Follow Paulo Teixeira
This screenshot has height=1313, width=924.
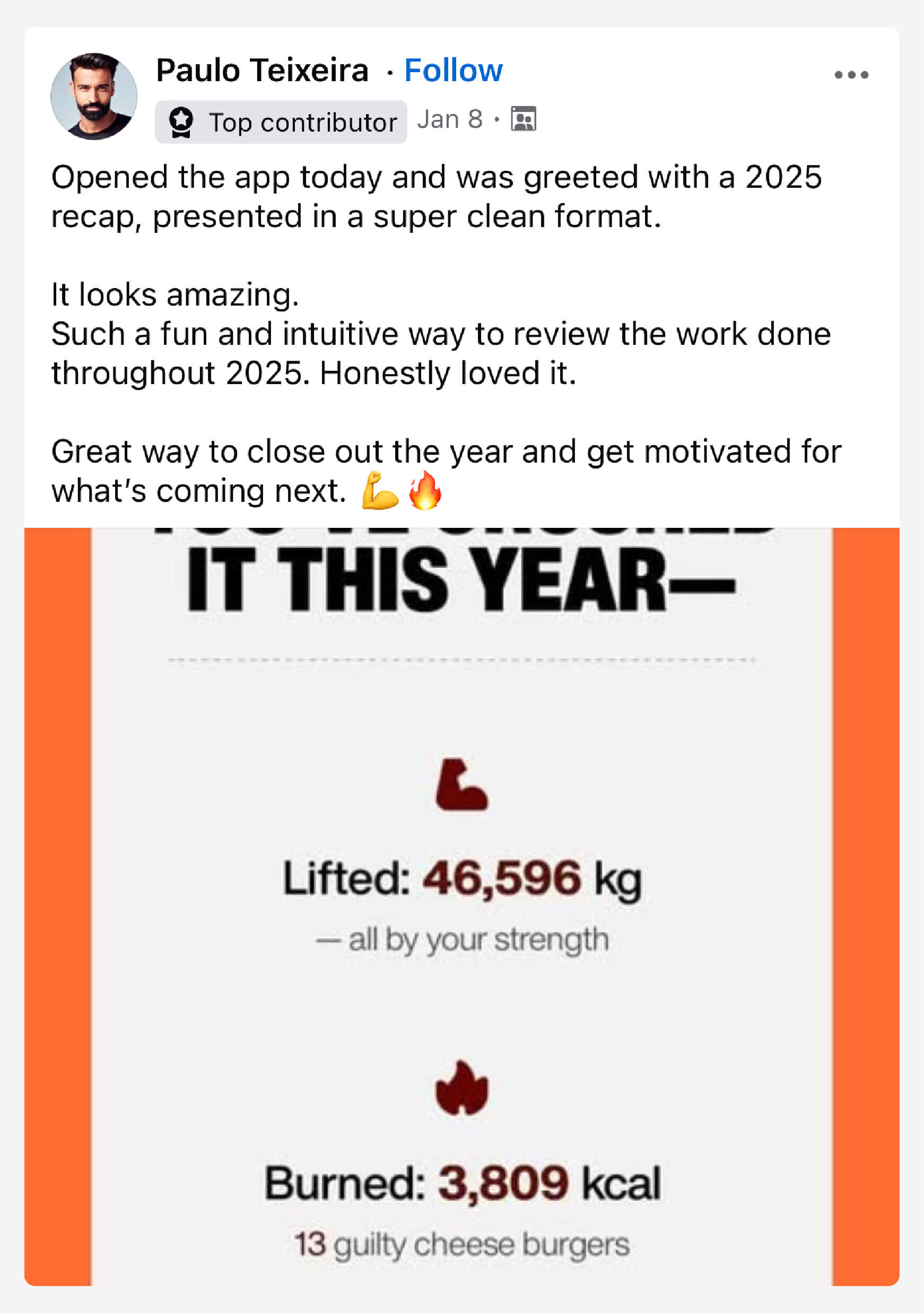point(453,71)
